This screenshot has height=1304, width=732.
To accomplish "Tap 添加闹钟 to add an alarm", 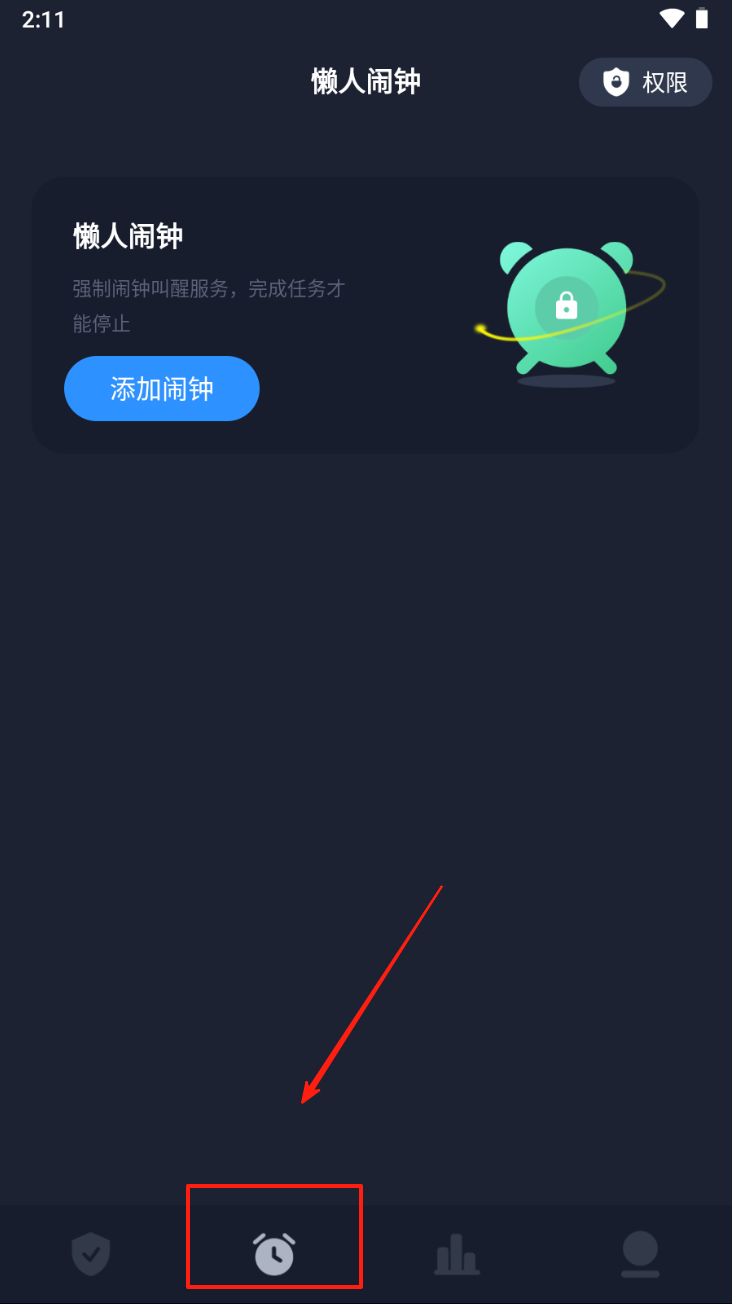I will (x=162, y=389).
